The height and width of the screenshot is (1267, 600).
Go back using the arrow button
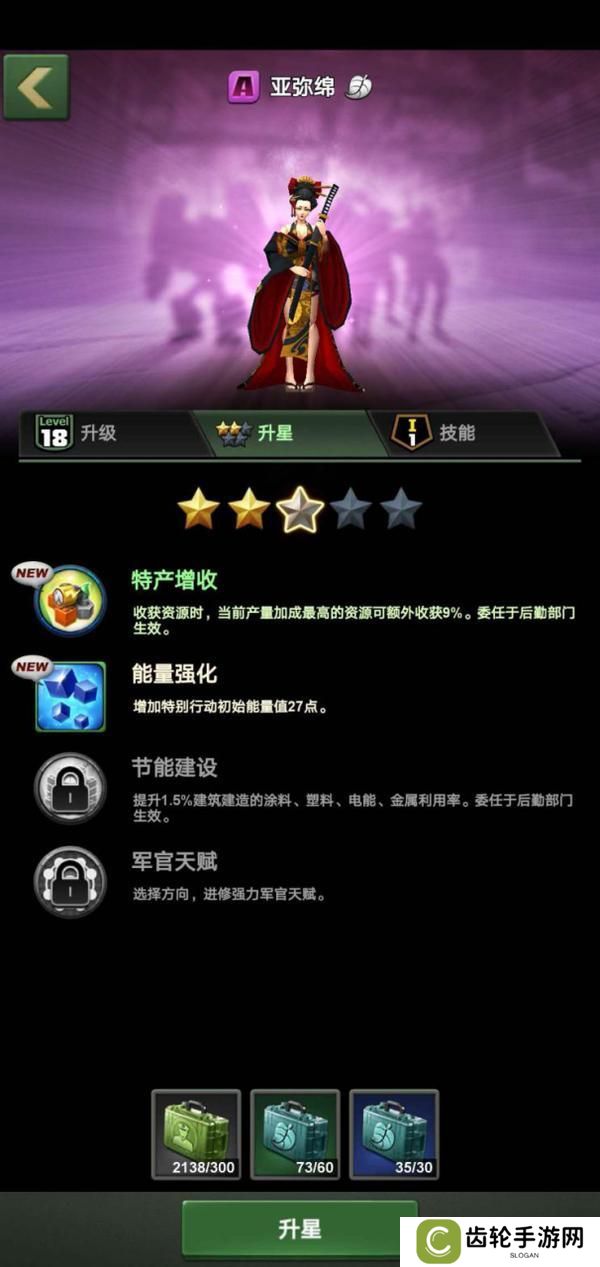pyautogui.click(x=36, y=88)
